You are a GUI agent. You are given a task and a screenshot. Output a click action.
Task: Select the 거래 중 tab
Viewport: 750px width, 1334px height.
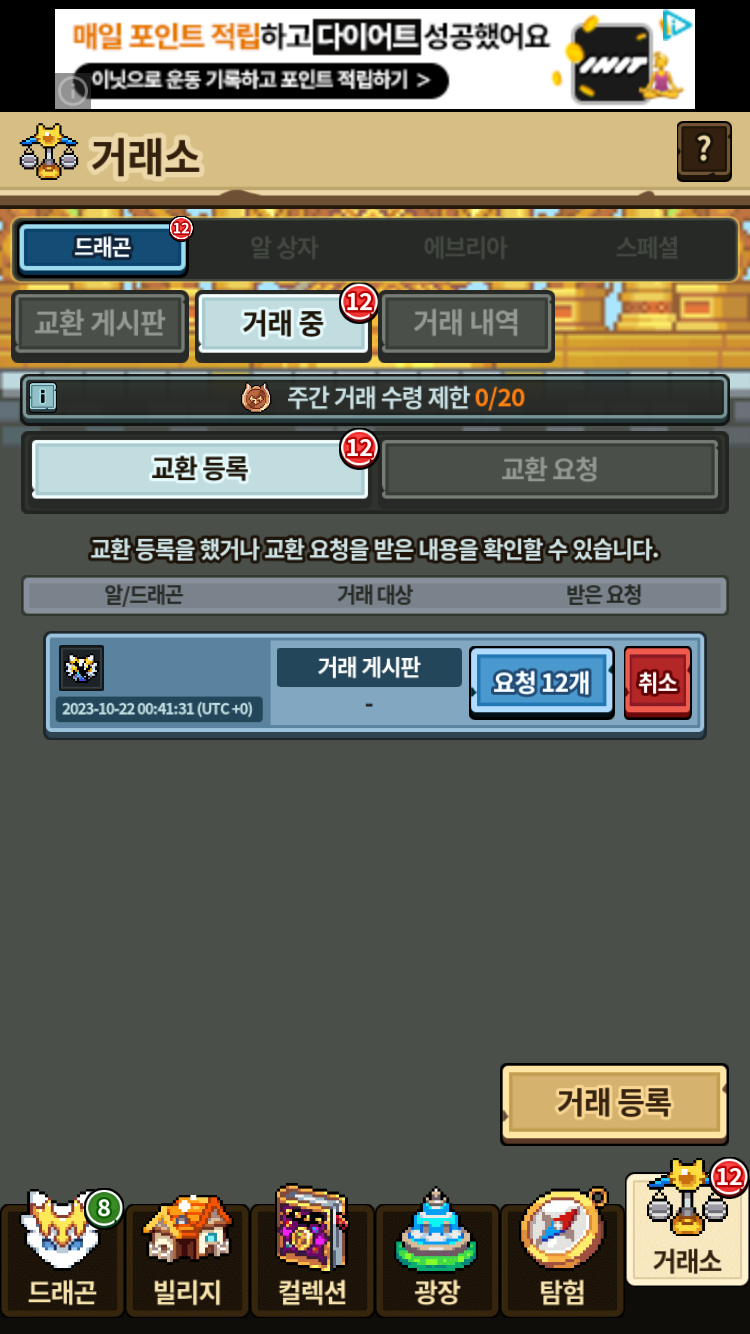[x=283, y=324]
